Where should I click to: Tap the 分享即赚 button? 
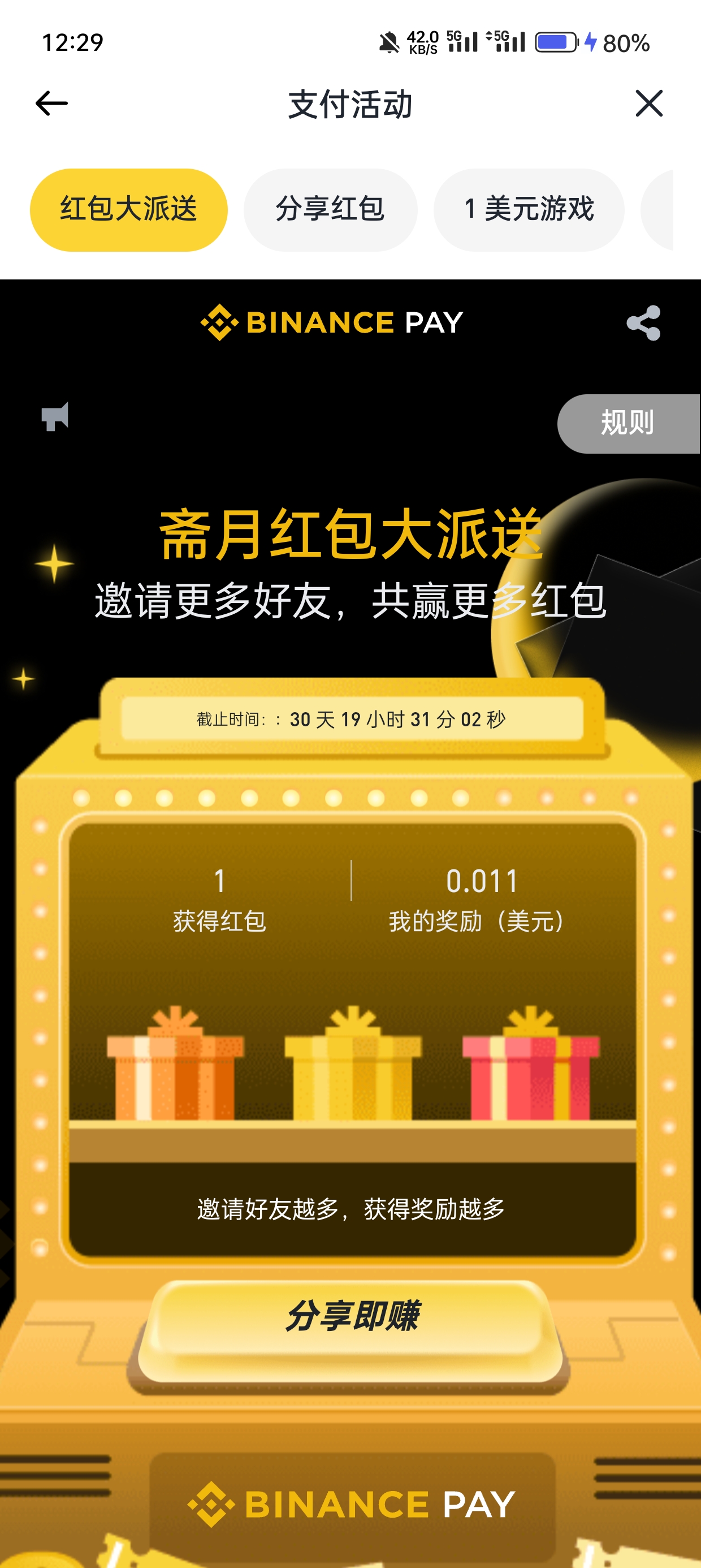(x=352, y=1317)
